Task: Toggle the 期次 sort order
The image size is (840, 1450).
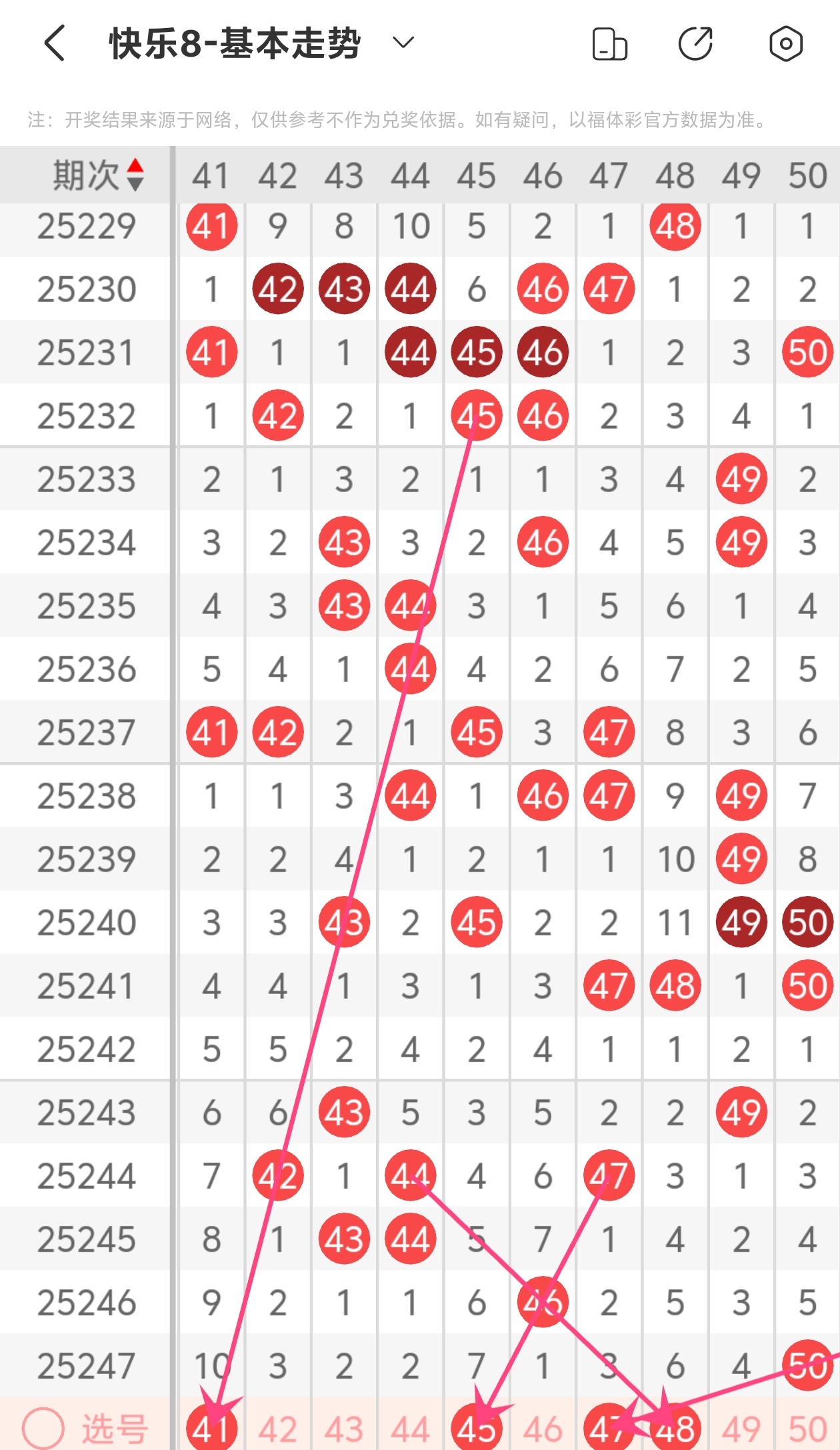Action: point(135,175)
